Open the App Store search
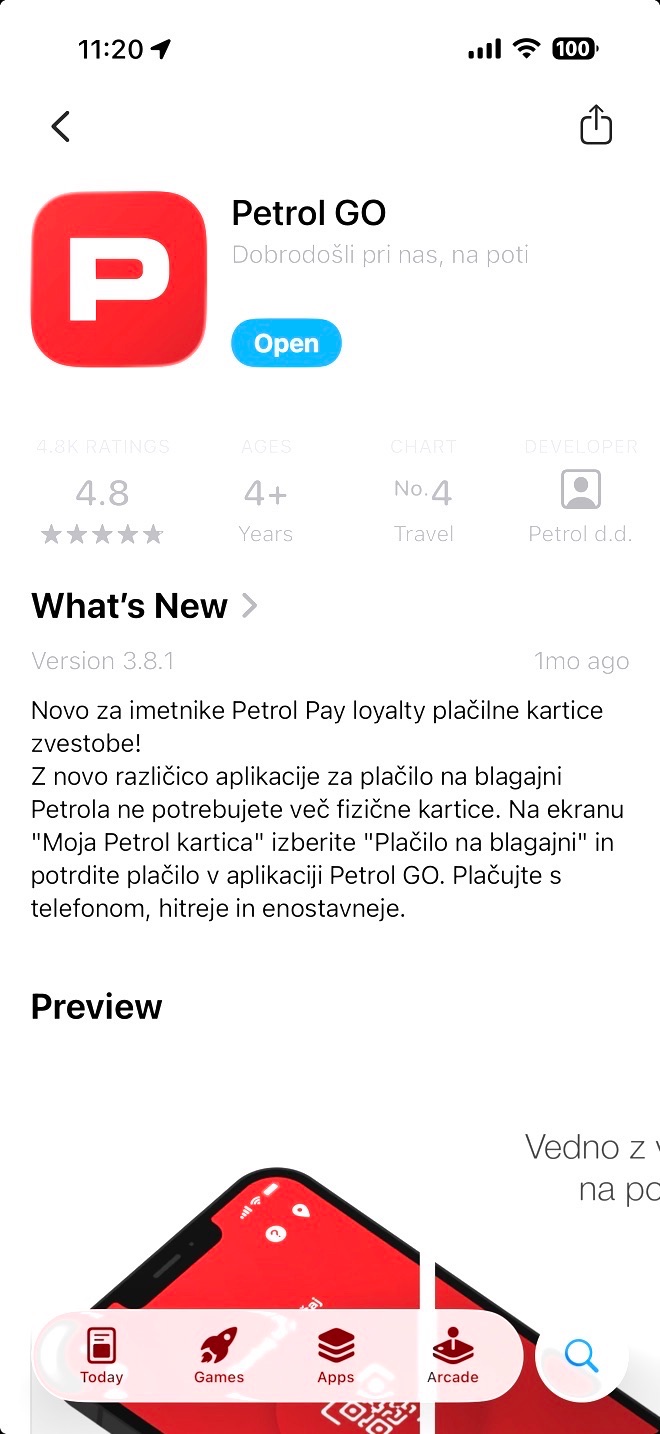The image size is (660, 1434). (581, 1356)
